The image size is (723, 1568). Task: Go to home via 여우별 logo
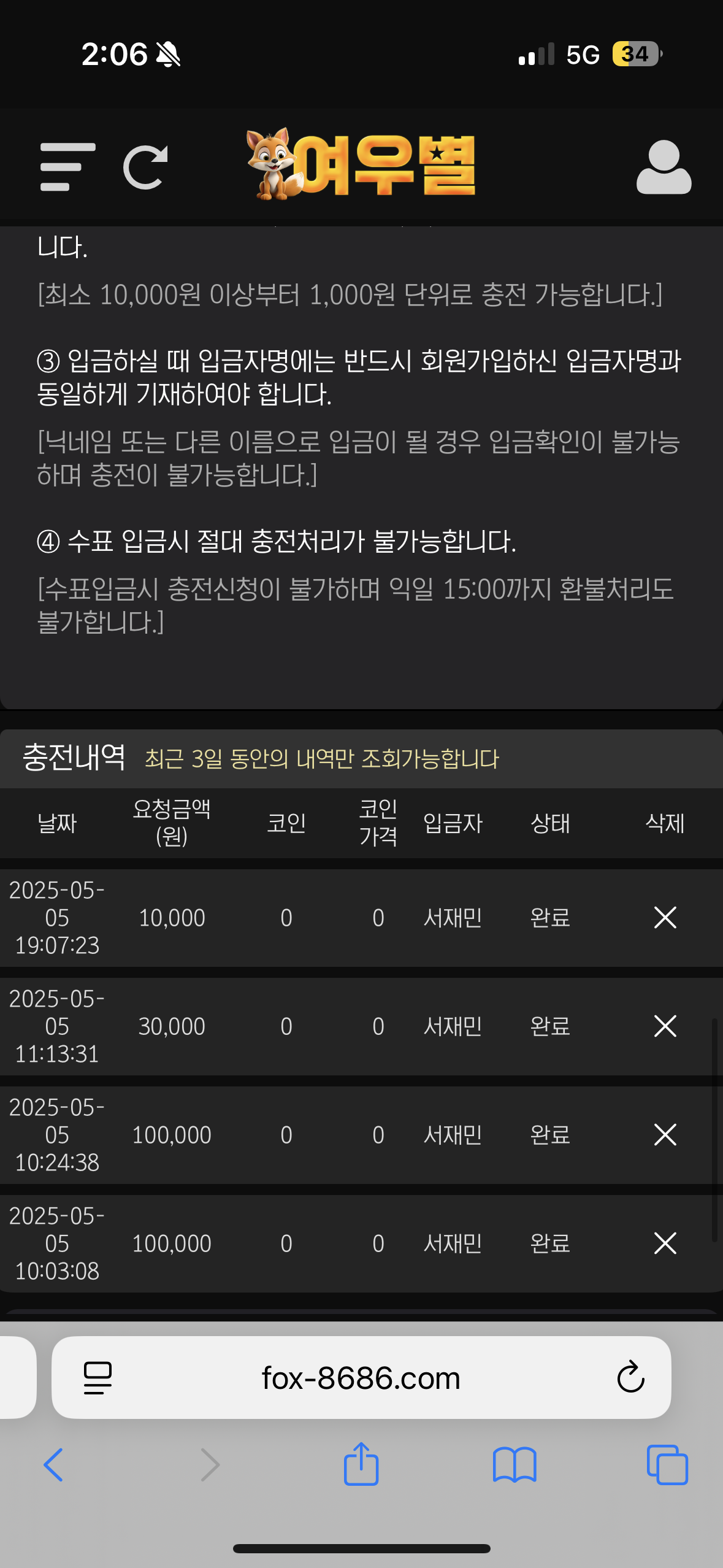click(362, 164)
